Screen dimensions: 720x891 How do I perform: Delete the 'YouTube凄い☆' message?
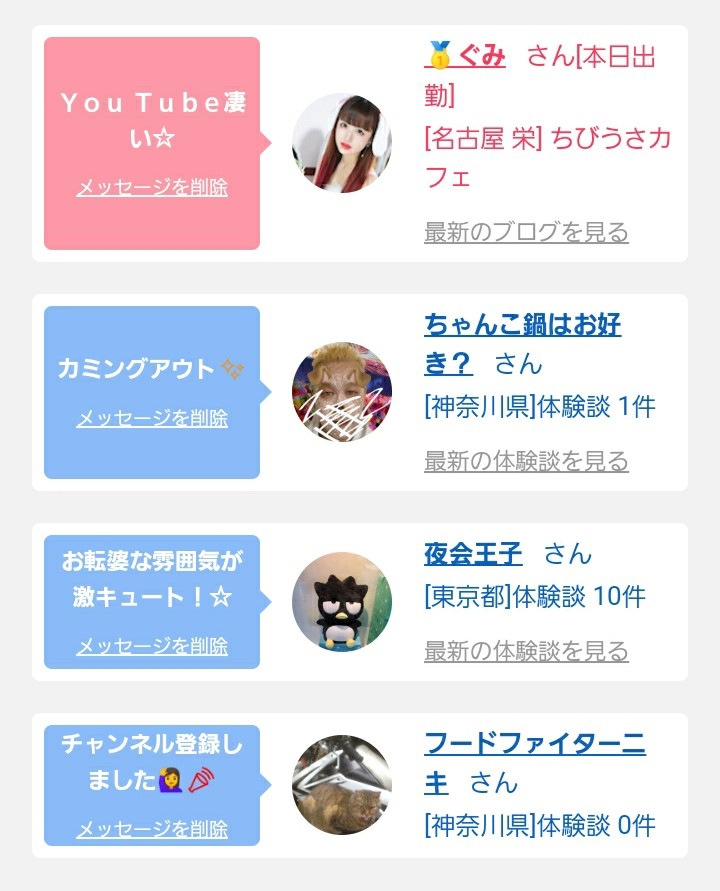pos(152,188)
